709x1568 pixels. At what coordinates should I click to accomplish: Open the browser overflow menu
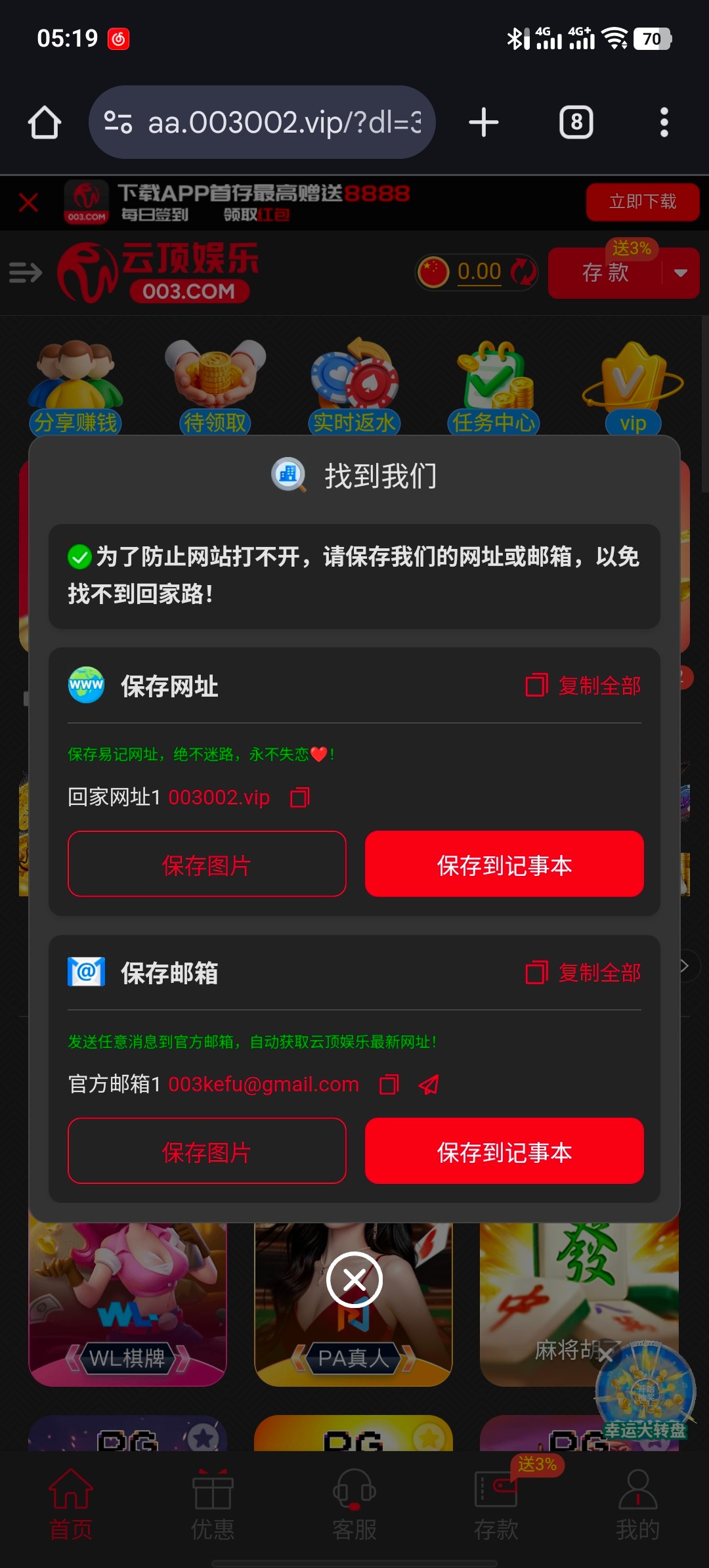click(664, 123)
